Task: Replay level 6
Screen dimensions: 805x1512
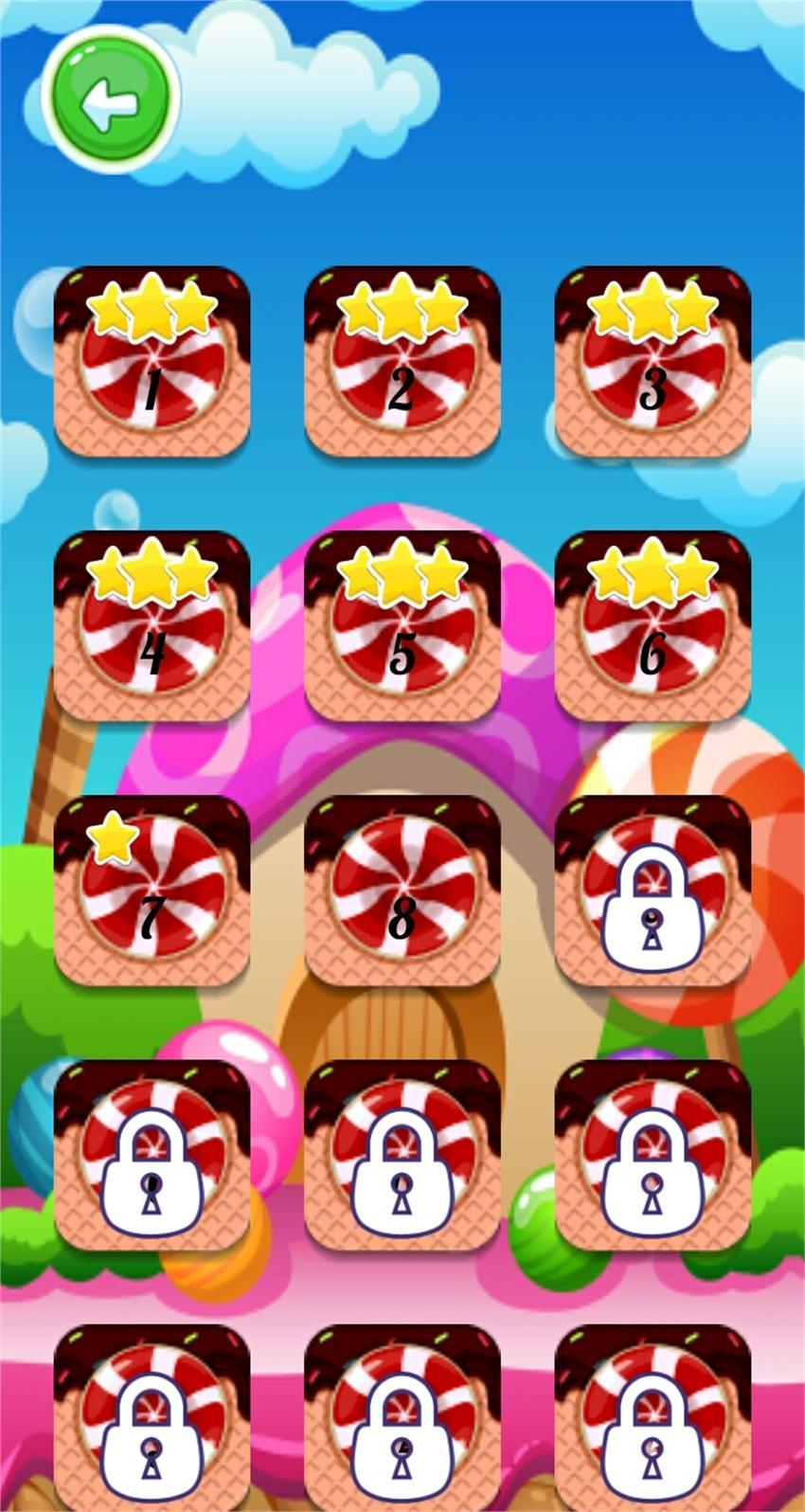Action: [x=653, y=627]
